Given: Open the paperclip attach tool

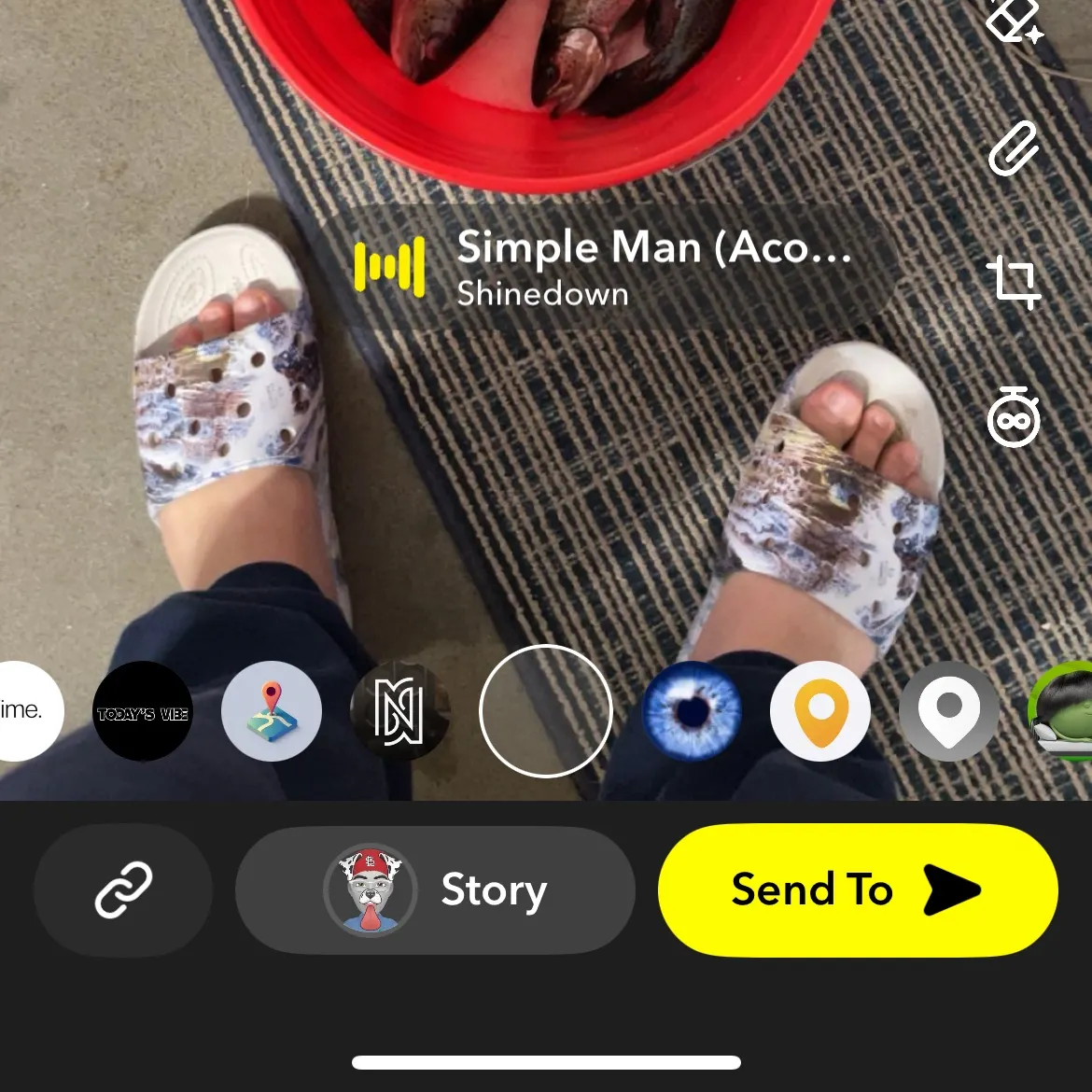Looking at the screenshot, I should (x=1014, y=147).
